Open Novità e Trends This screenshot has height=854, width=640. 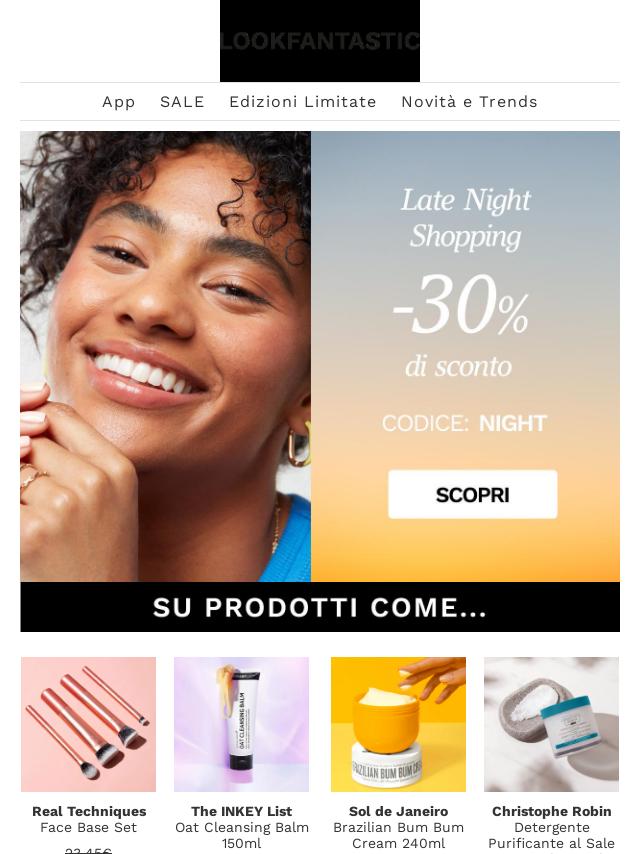469,102
